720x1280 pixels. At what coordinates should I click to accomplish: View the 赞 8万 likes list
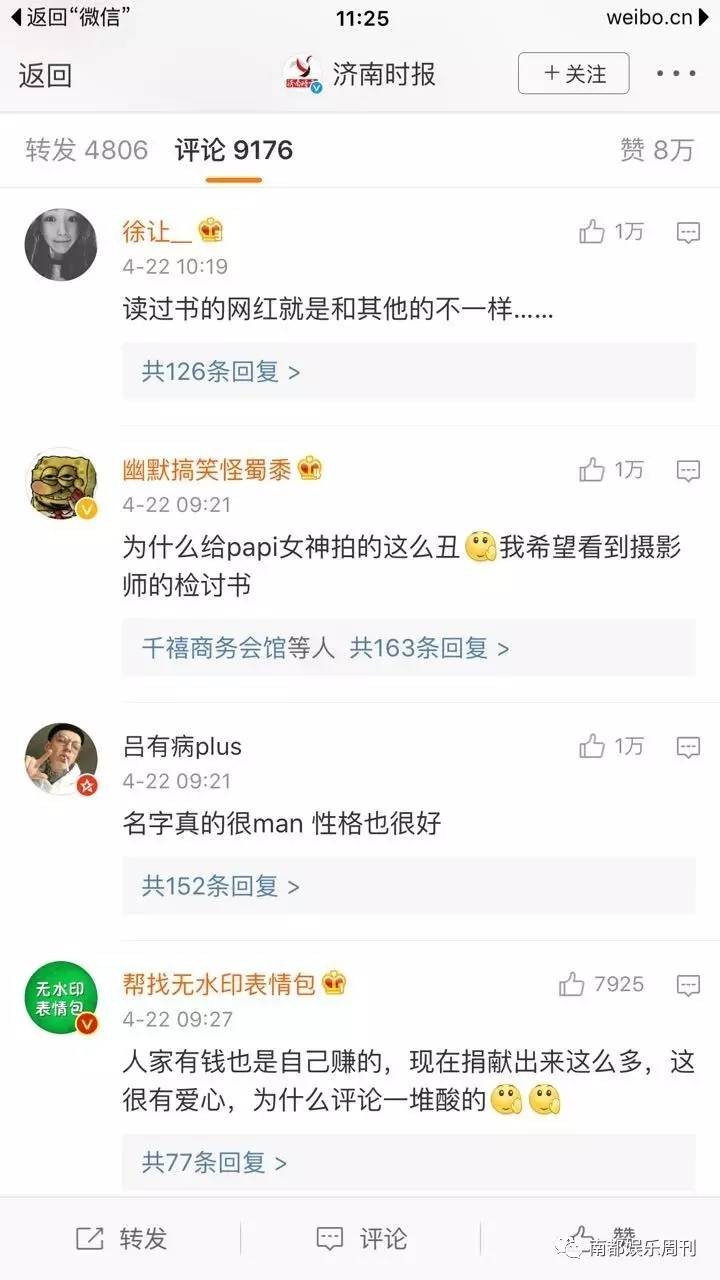tap(656, 150)
